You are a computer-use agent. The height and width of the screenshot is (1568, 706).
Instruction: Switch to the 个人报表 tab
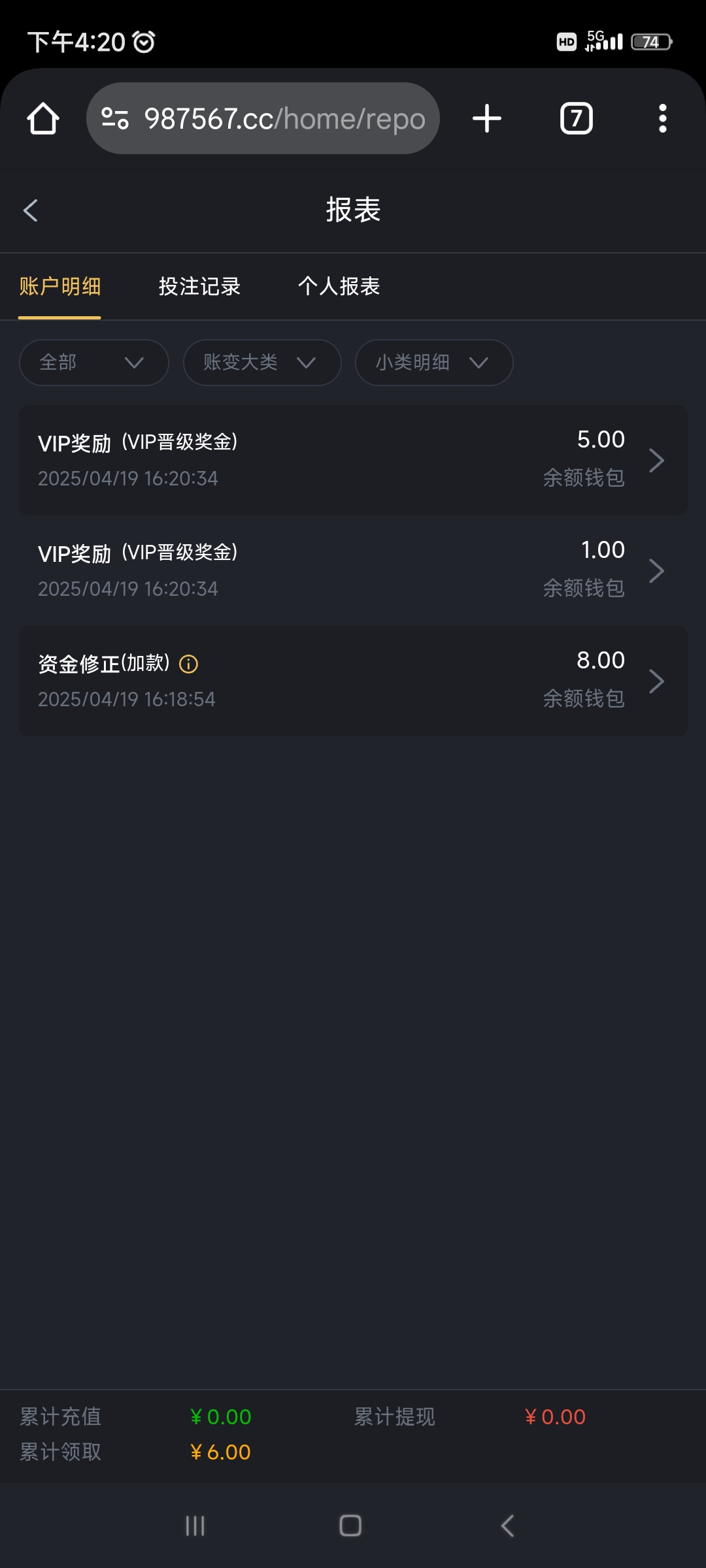[x=339, y=286]
